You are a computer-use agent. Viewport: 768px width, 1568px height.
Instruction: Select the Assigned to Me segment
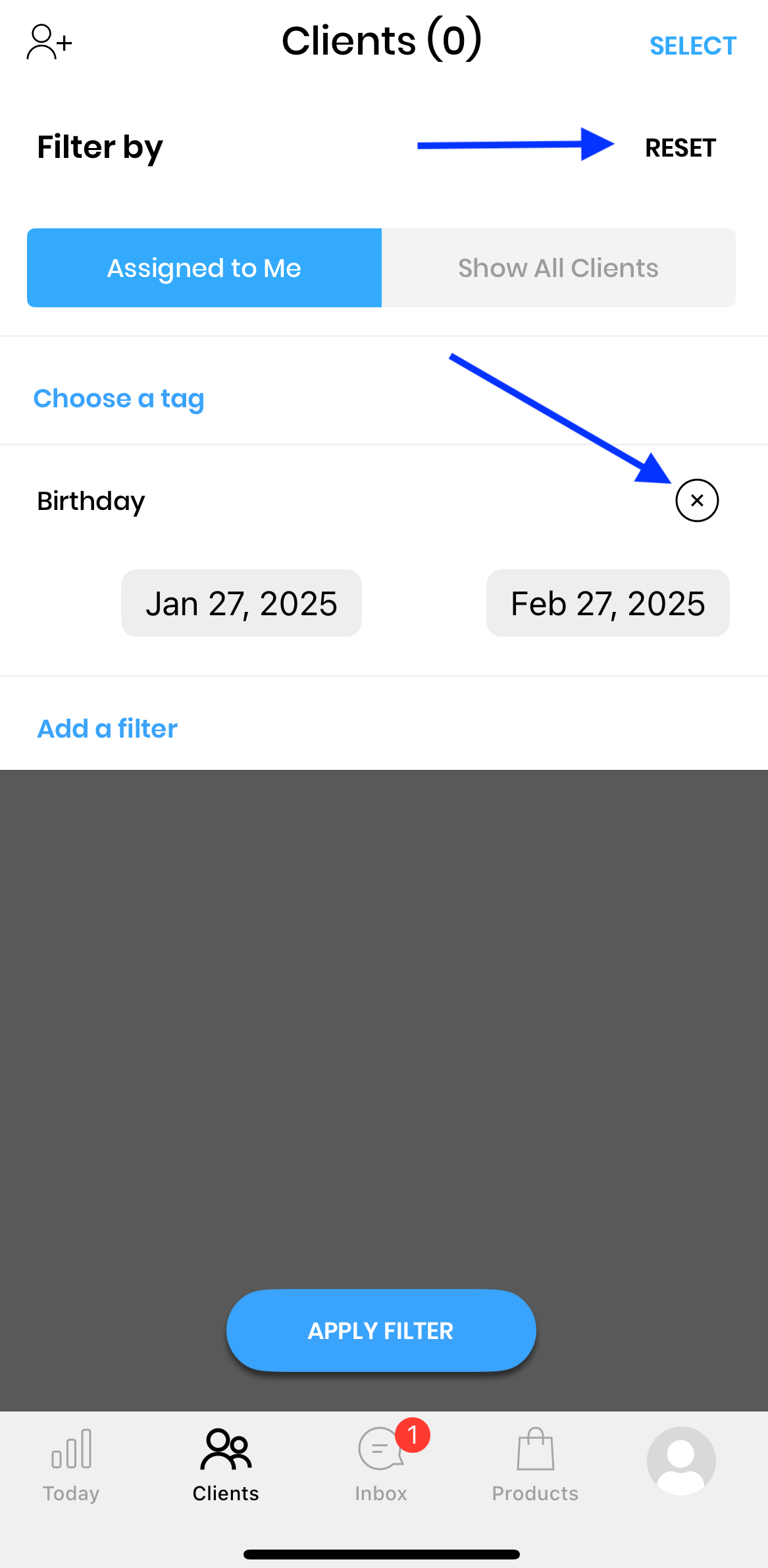point(204,268)
